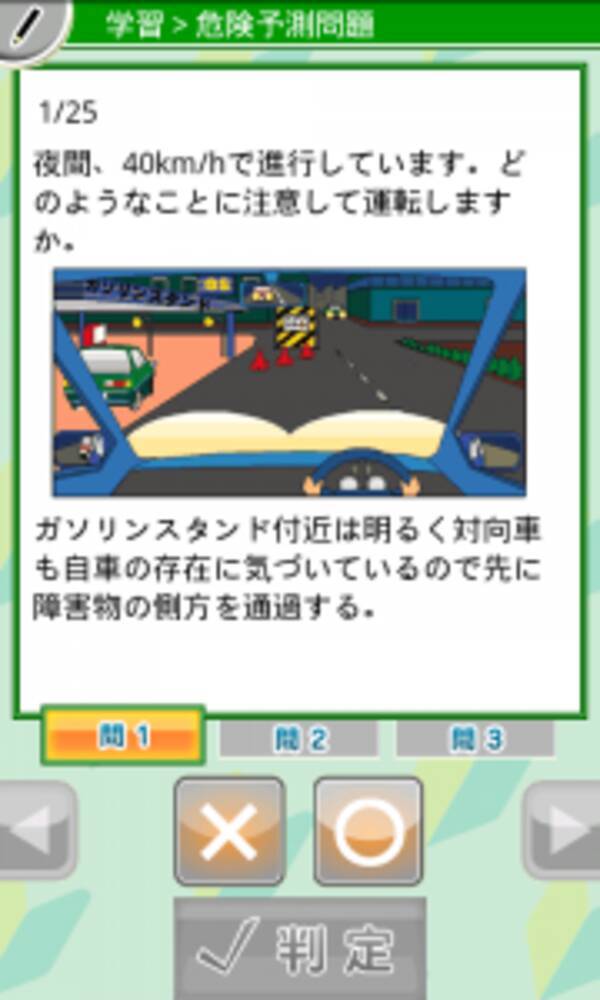Go to the next question arrow

563,830
